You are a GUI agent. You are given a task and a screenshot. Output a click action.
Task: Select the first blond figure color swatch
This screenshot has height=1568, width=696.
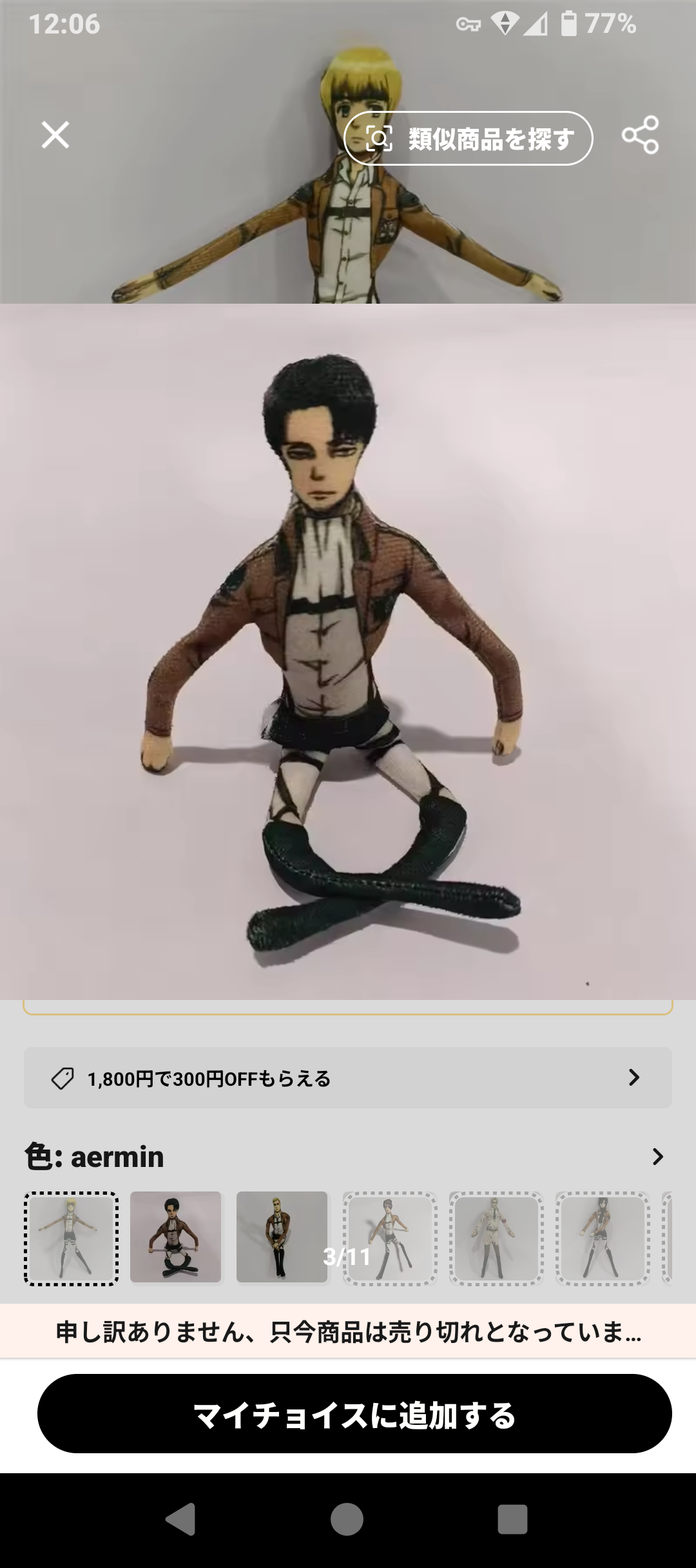(71, 1239)
